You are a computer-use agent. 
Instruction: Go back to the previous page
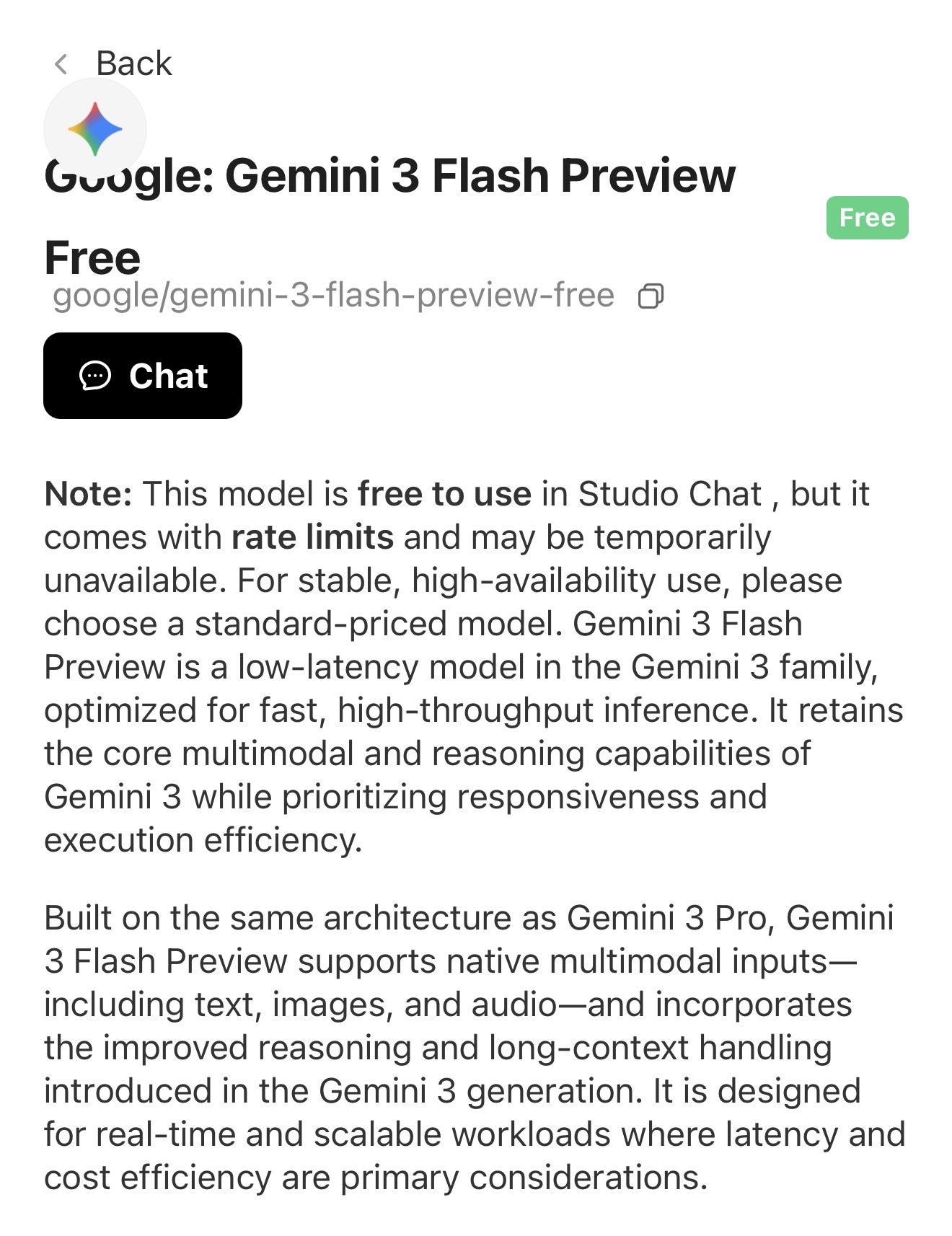pyautogui.click(x=114, y=63)
